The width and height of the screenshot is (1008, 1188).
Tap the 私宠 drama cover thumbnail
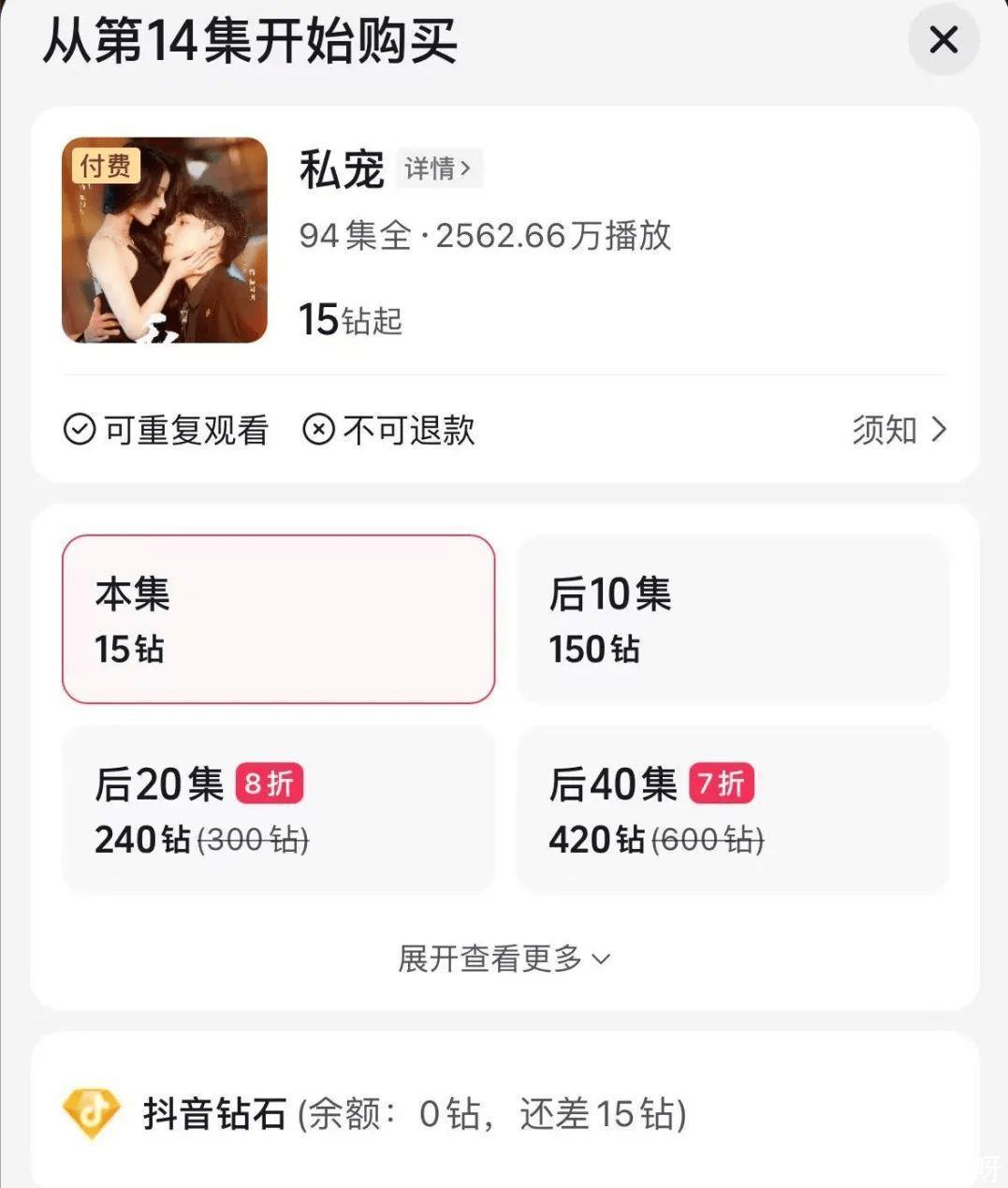(x=165, y=241)
